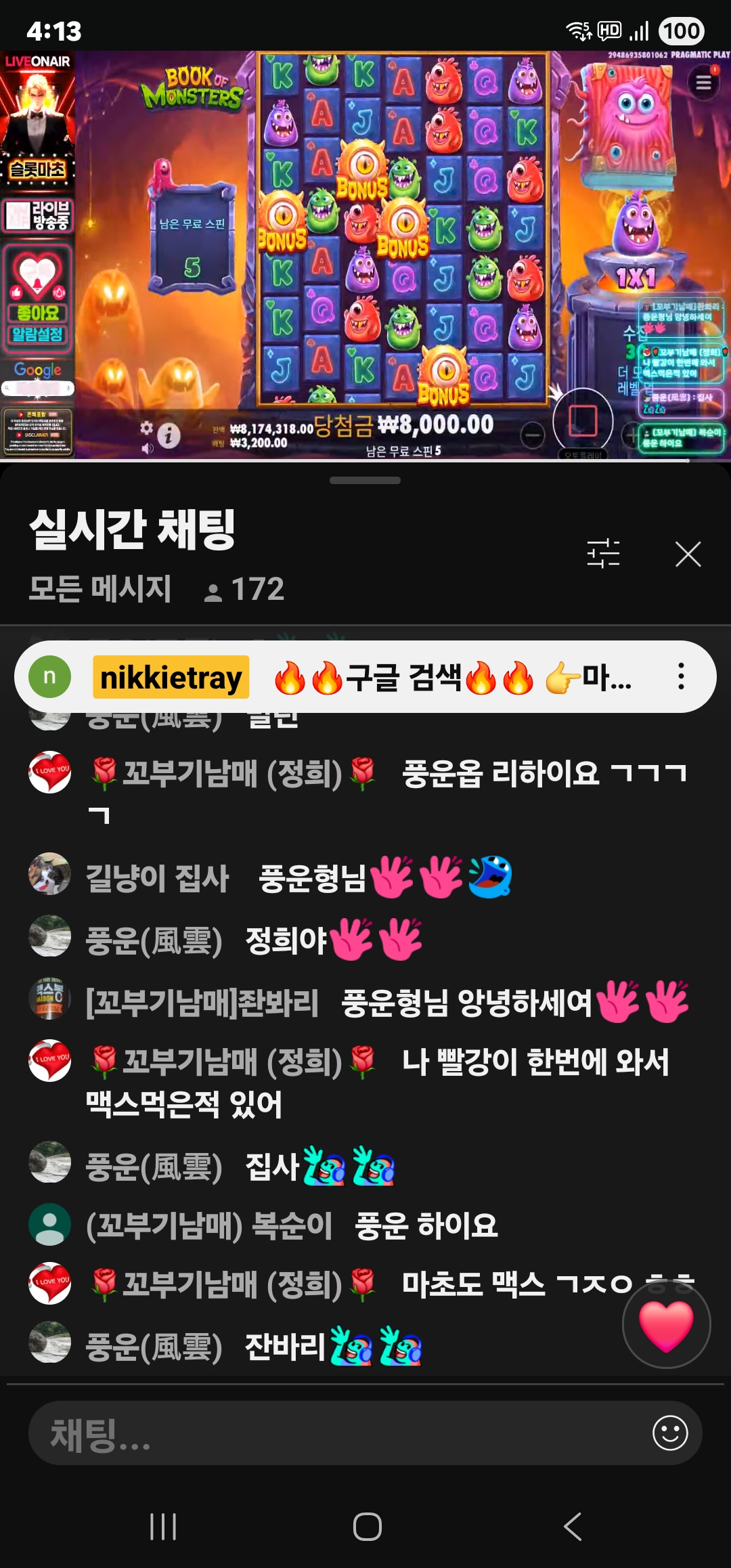
Task: Tap the panel drag handle
Action: coord(365,481)
